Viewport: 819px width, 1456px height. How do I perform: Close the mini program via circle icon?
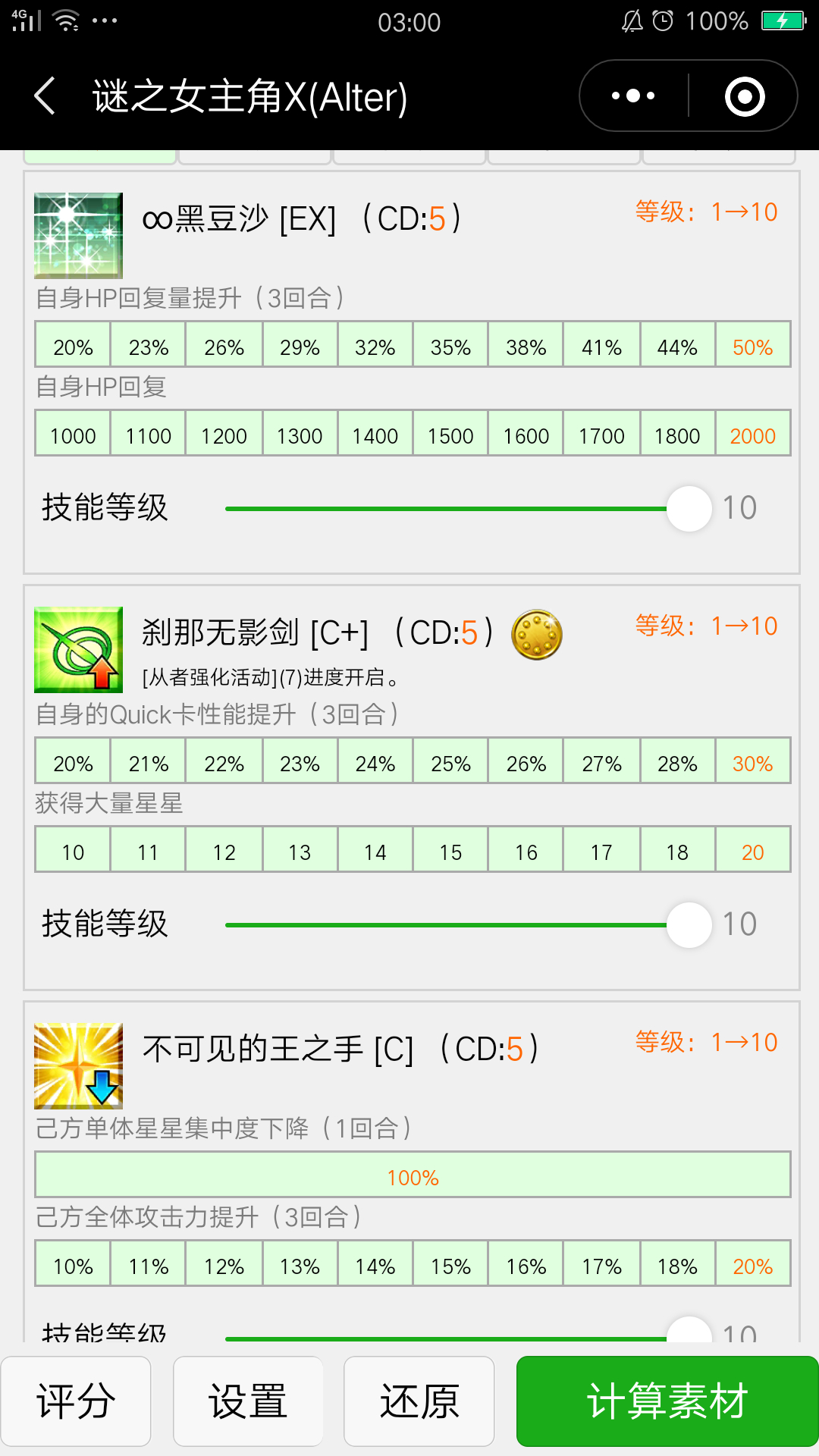pos(745,96)
